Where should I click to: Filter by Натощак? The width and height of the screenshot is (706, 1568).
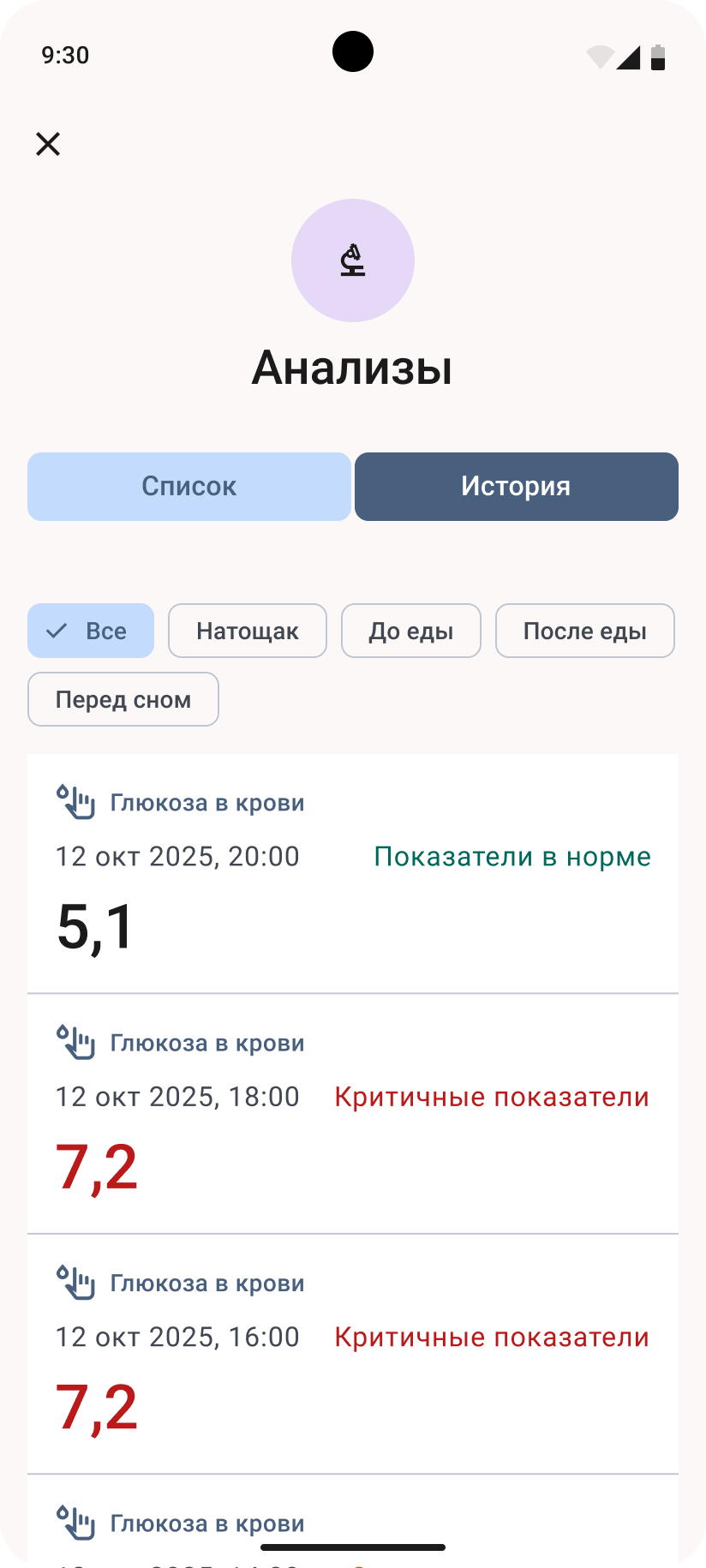(248, 631)
